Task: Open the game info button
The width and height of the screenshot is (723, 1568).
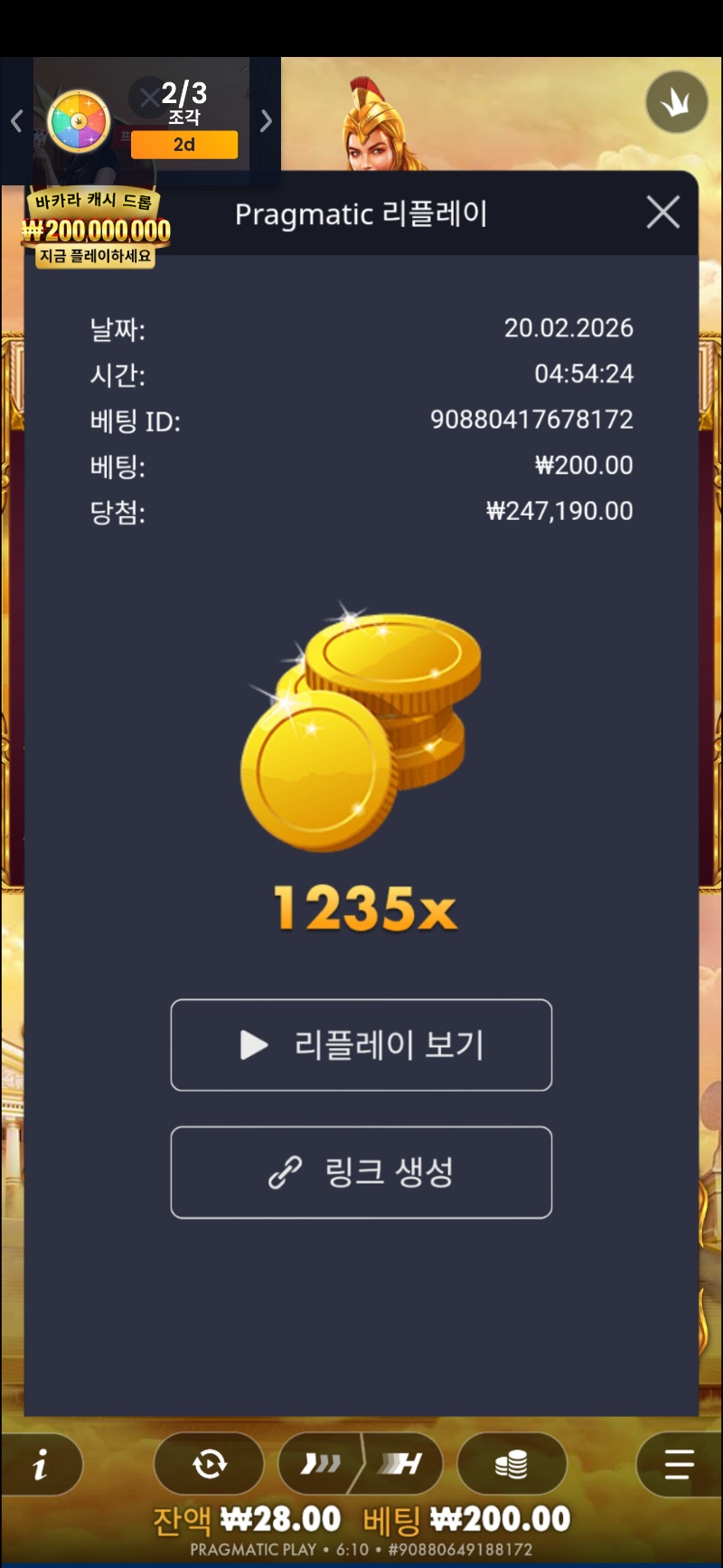Action: (41, 1465)
